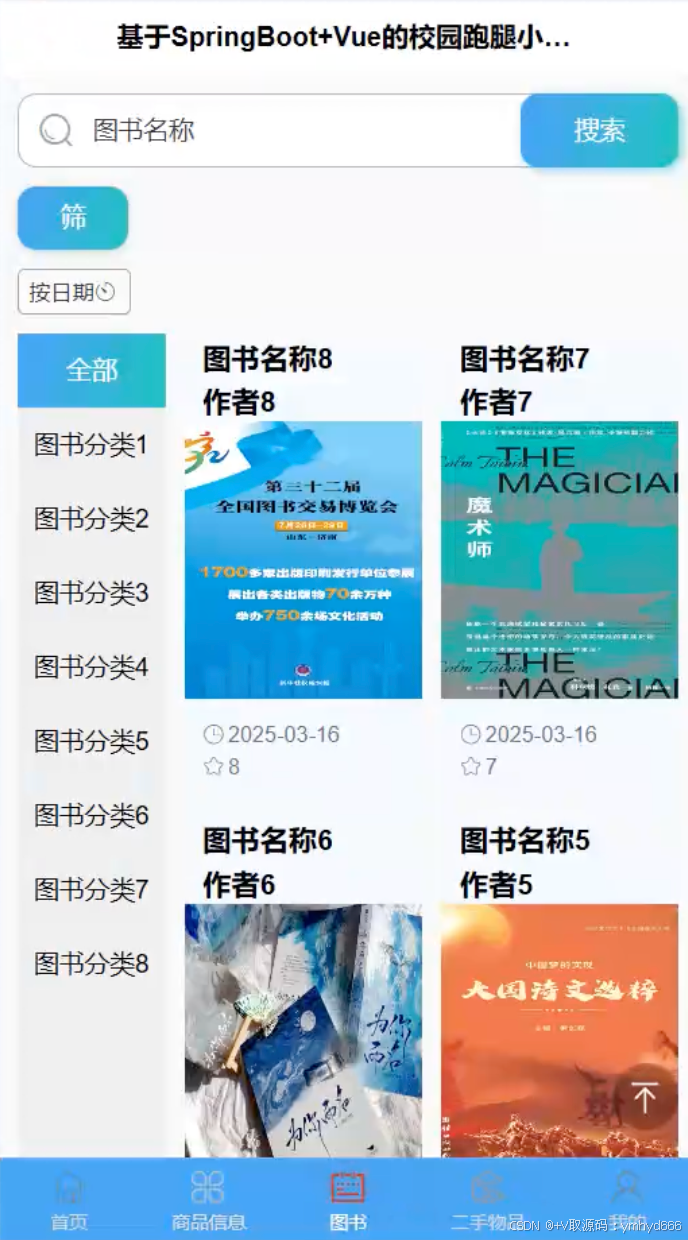
Task: Tap the 搜索 button
Action: click(599, 130)
